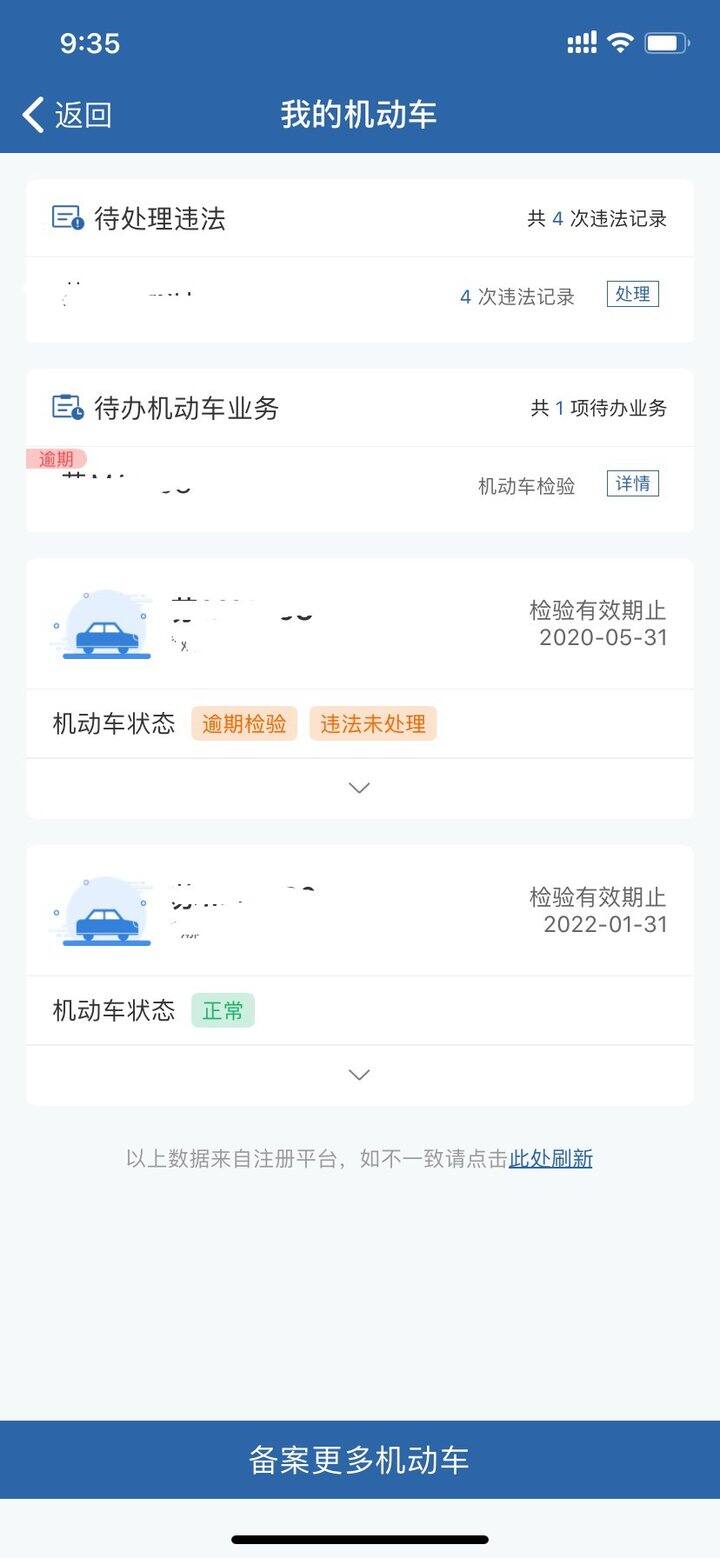Expand details of the 正常 status vehicle
This screenshot has height=1558, width=720.
pyautogui.click(x=360, y=1075)
